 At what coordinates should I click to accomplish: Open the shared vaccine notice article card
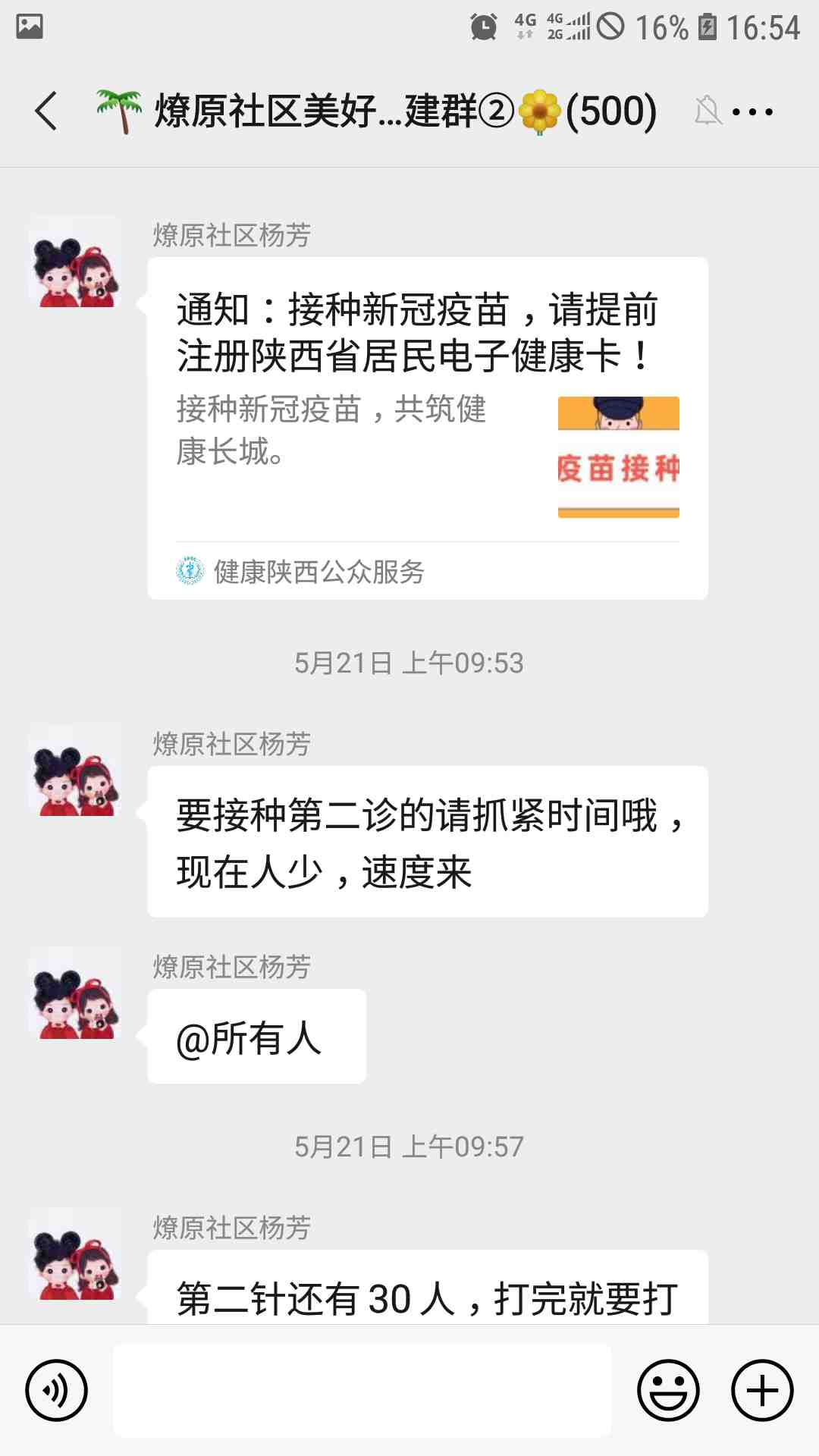click(427, 428)
